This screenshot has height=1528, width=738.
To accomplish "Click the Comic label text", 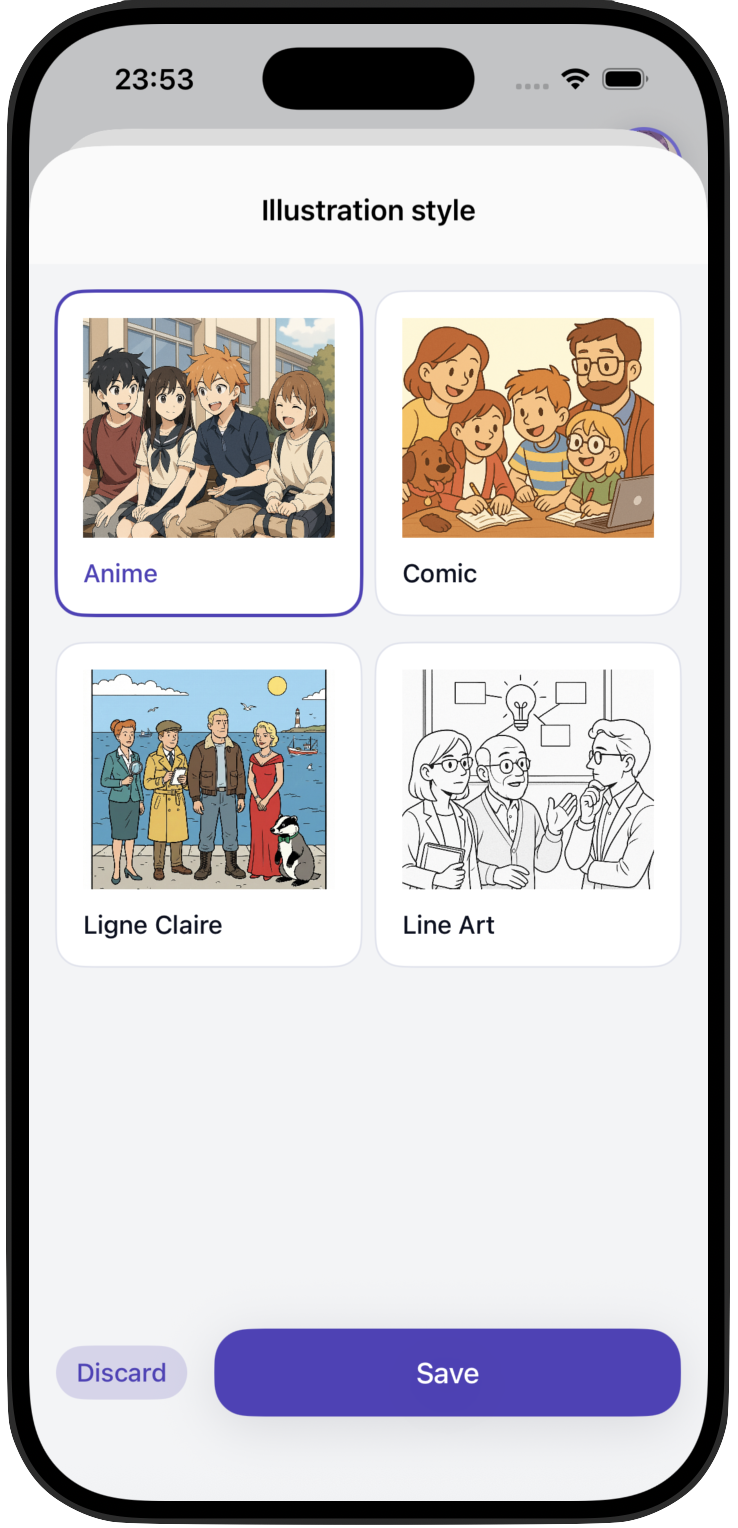I will pos(438,573).
